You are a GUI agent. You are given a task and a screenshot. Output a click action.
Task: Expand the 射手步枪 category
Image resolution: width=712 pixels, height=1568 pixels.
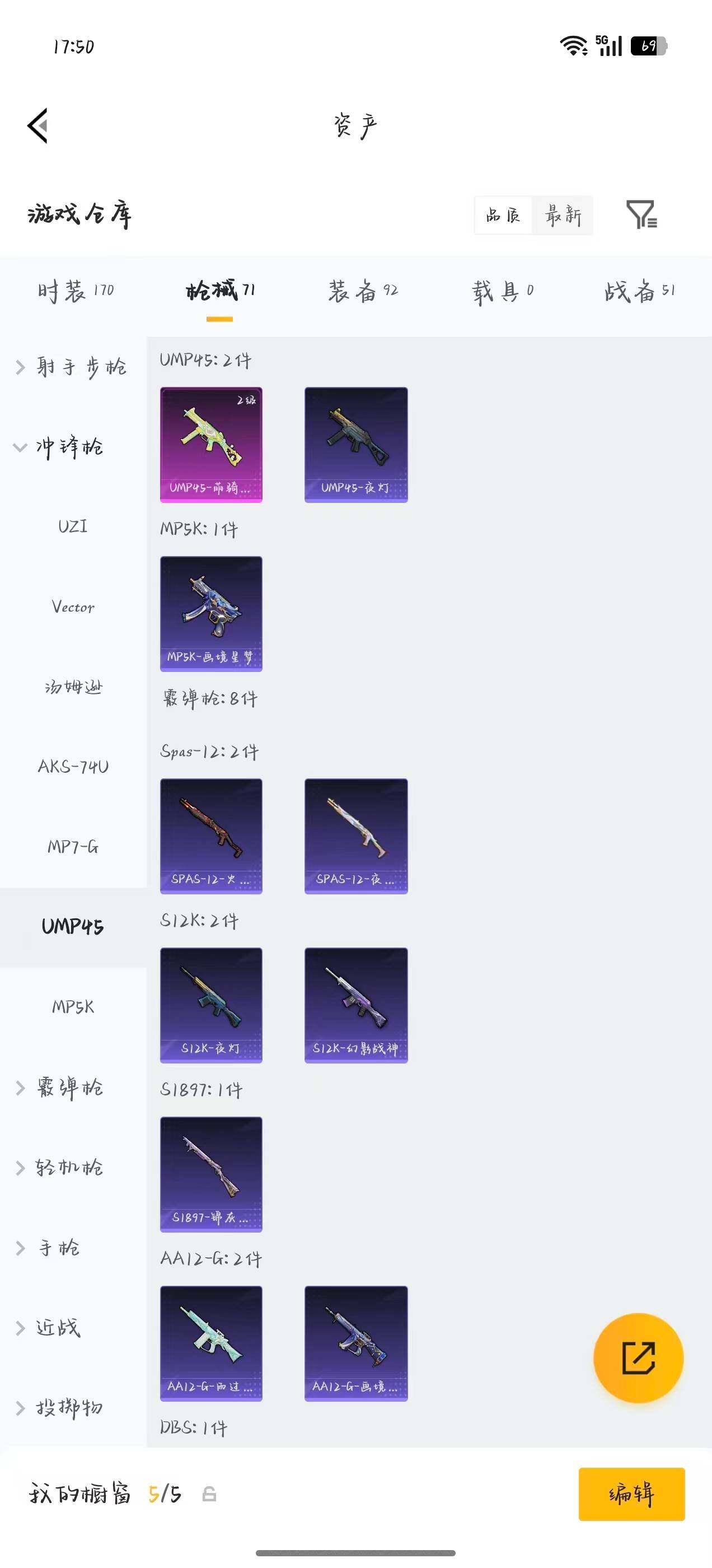(73, 367)
